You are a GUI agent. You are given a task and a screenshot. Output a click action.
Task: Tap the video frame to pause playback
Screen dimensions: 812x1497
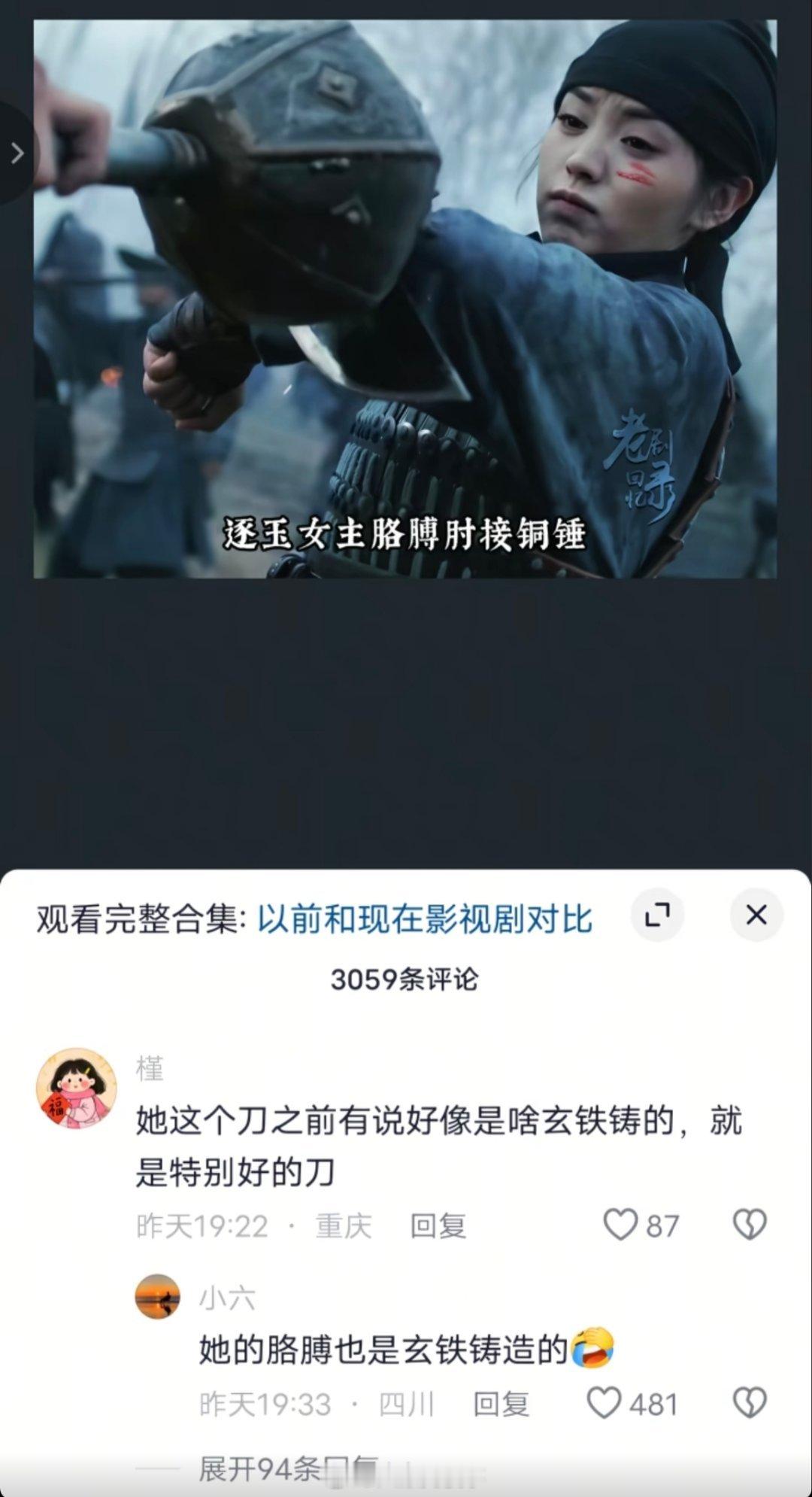[406, 301]
